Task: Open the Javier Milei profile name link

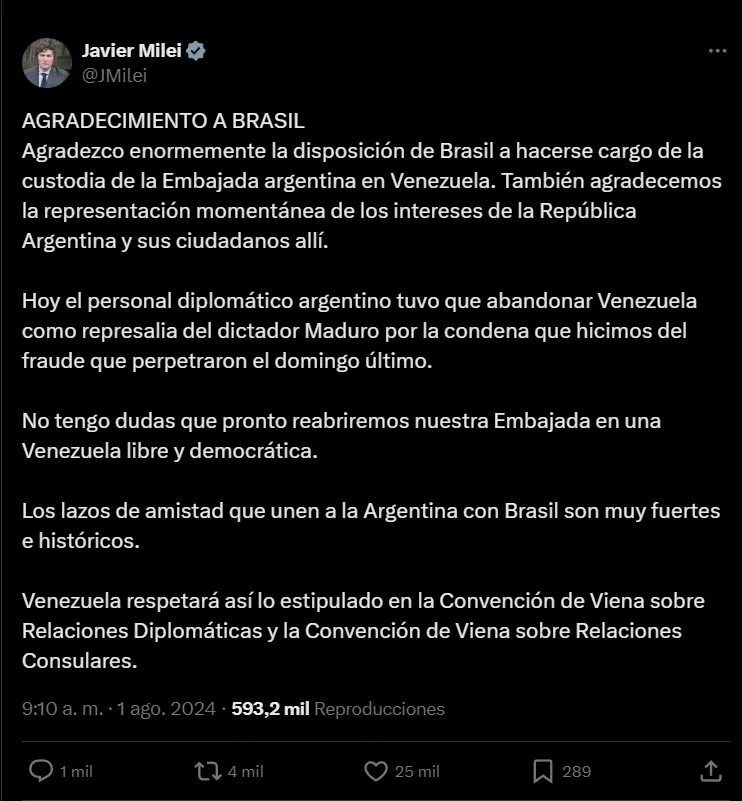Action: (x=130, y=51)
